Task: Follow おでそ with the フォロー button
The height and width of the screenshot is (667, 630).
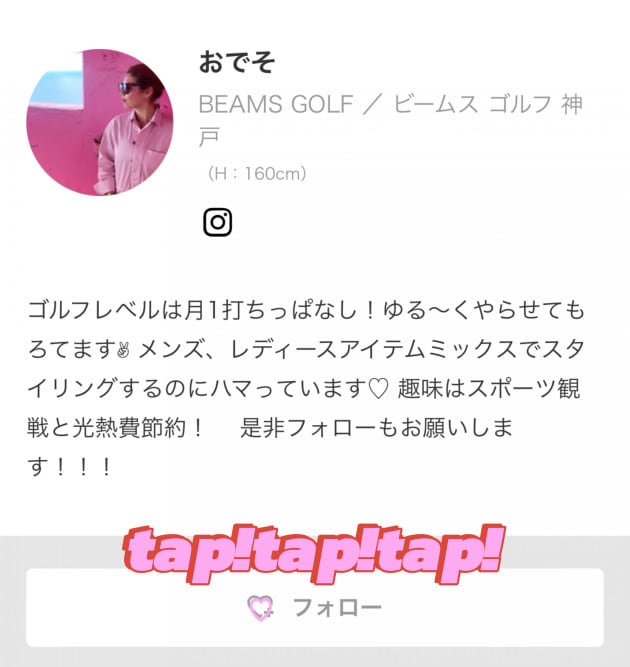Action: 314,607
